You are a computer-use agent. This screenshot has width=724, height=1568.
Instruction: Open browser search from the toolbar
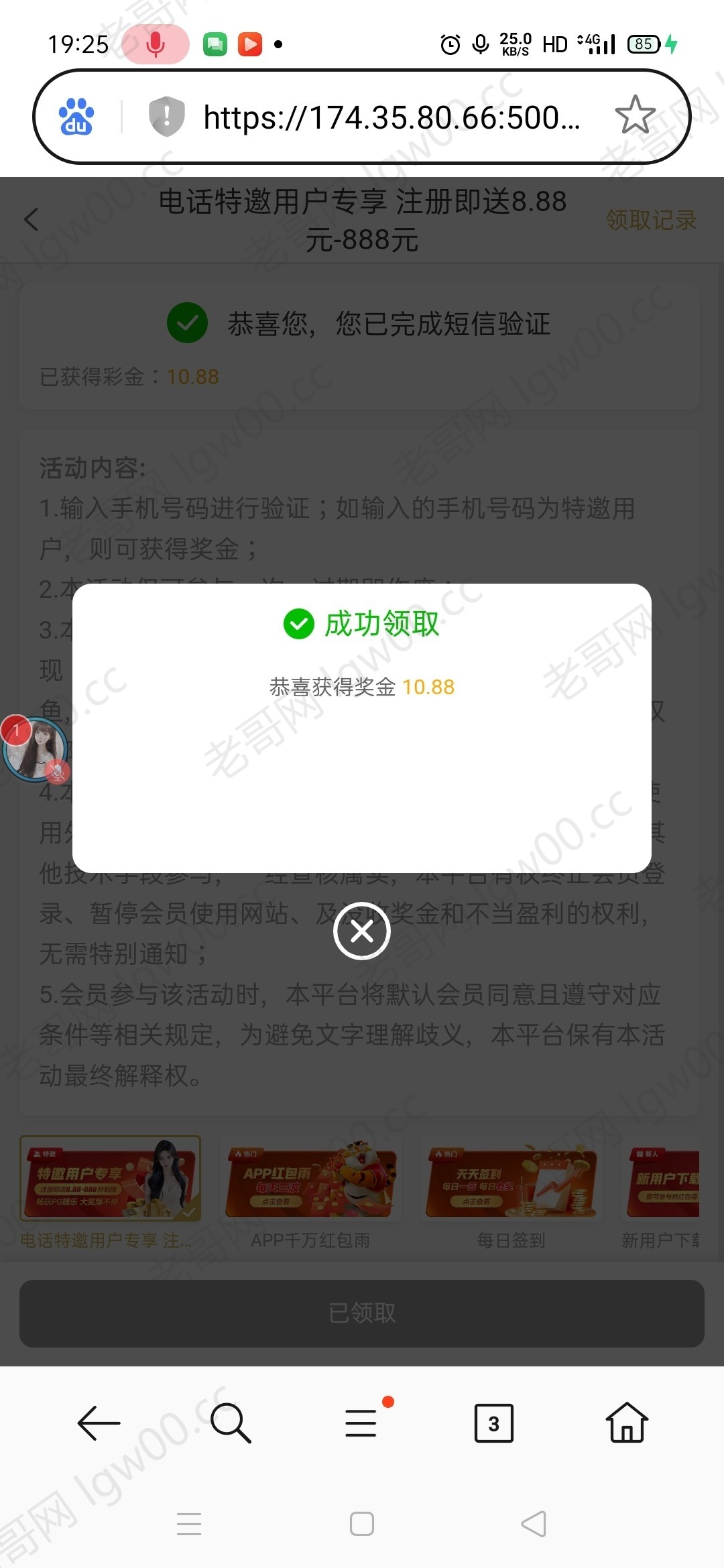230,1423
